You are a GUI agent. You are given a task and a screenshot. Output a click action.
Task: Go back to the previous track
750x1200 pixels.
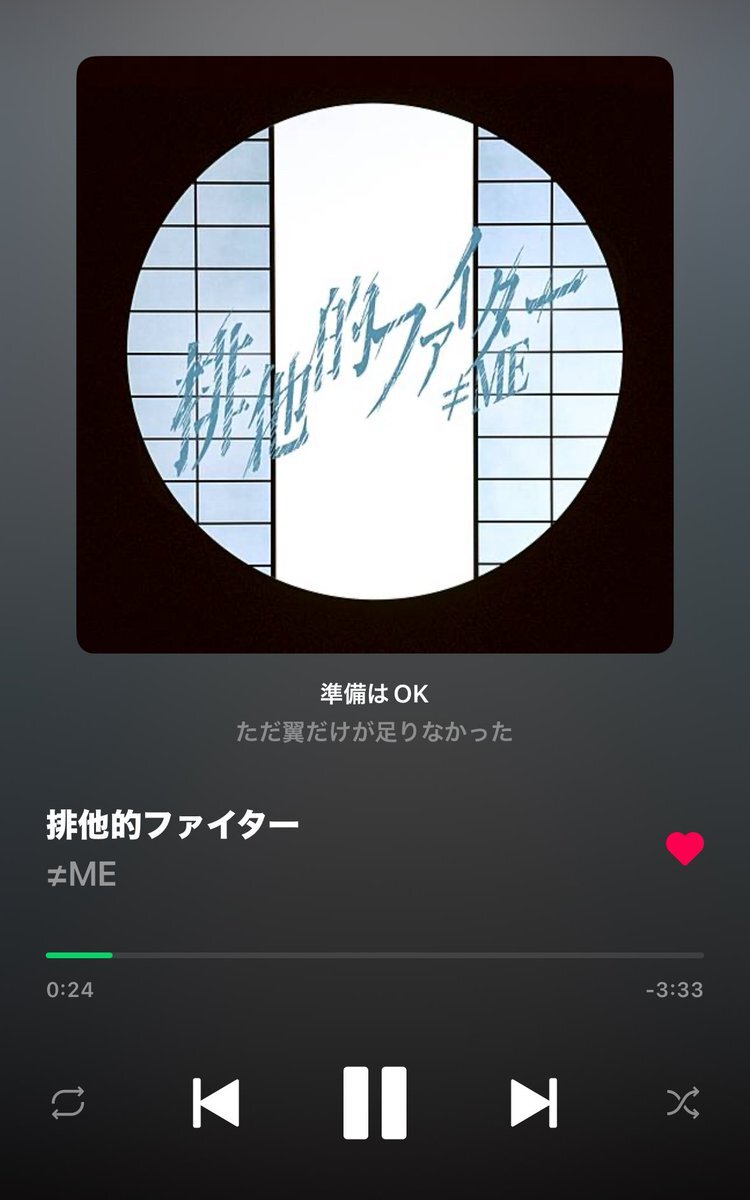coord(216,1103)
